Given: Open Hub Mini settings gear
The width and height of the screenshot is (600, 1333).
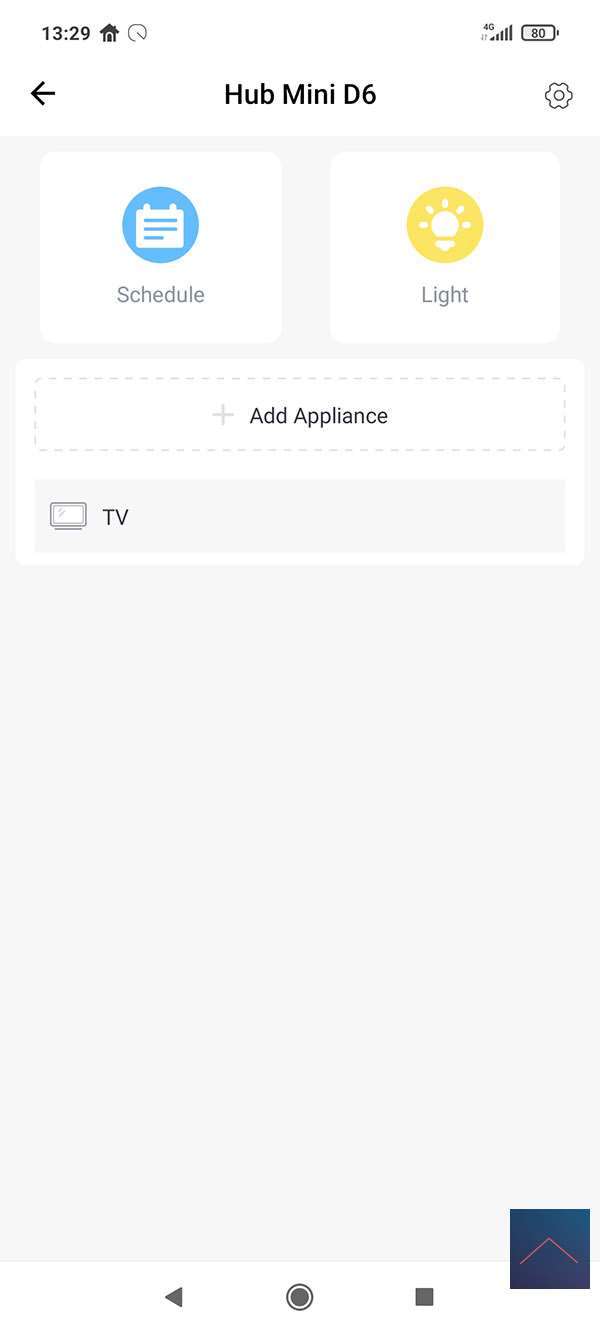Looking at the screenshot, I should pyautogui.click(x=558, y=95).
